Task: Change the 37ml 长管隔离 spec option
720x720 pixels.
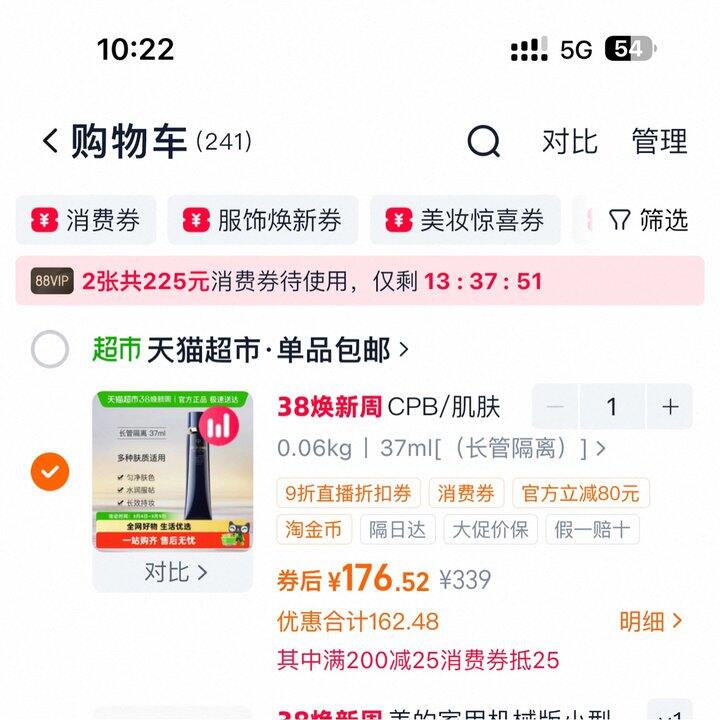Action: coord(440,449)
